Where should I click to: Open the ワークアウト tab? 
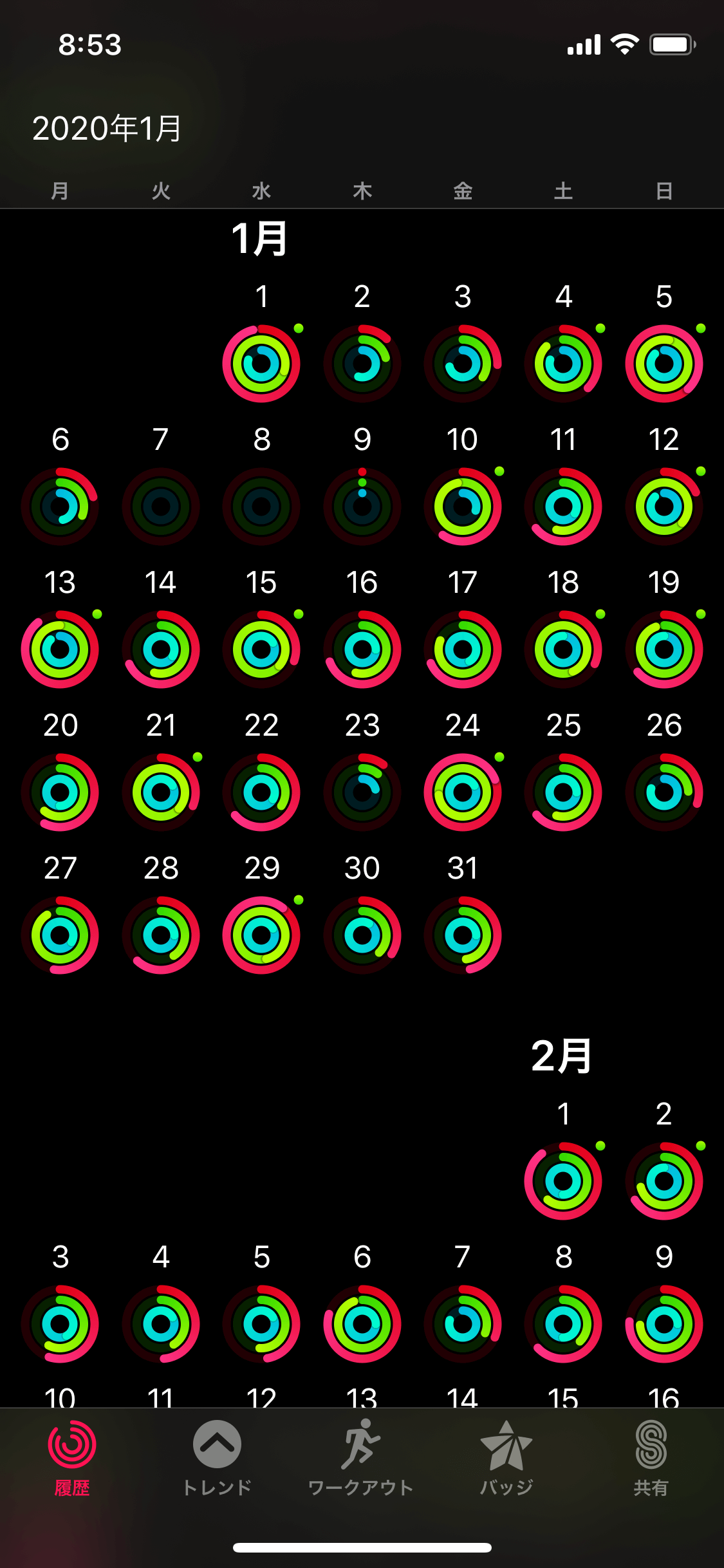tap(361, 1459)
